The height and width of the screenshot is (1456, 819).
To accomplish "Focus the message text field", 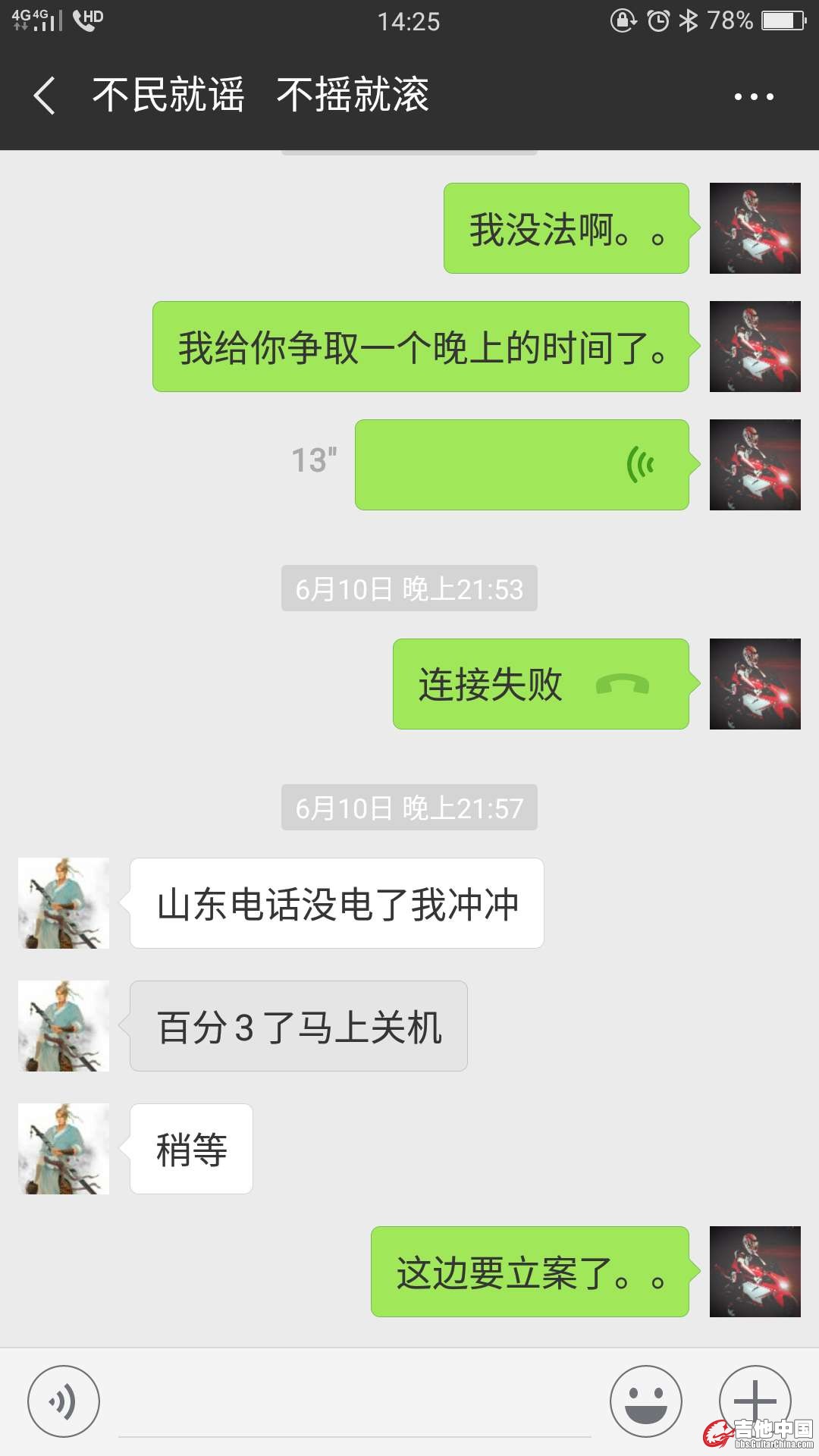I will click(354, 1407).
